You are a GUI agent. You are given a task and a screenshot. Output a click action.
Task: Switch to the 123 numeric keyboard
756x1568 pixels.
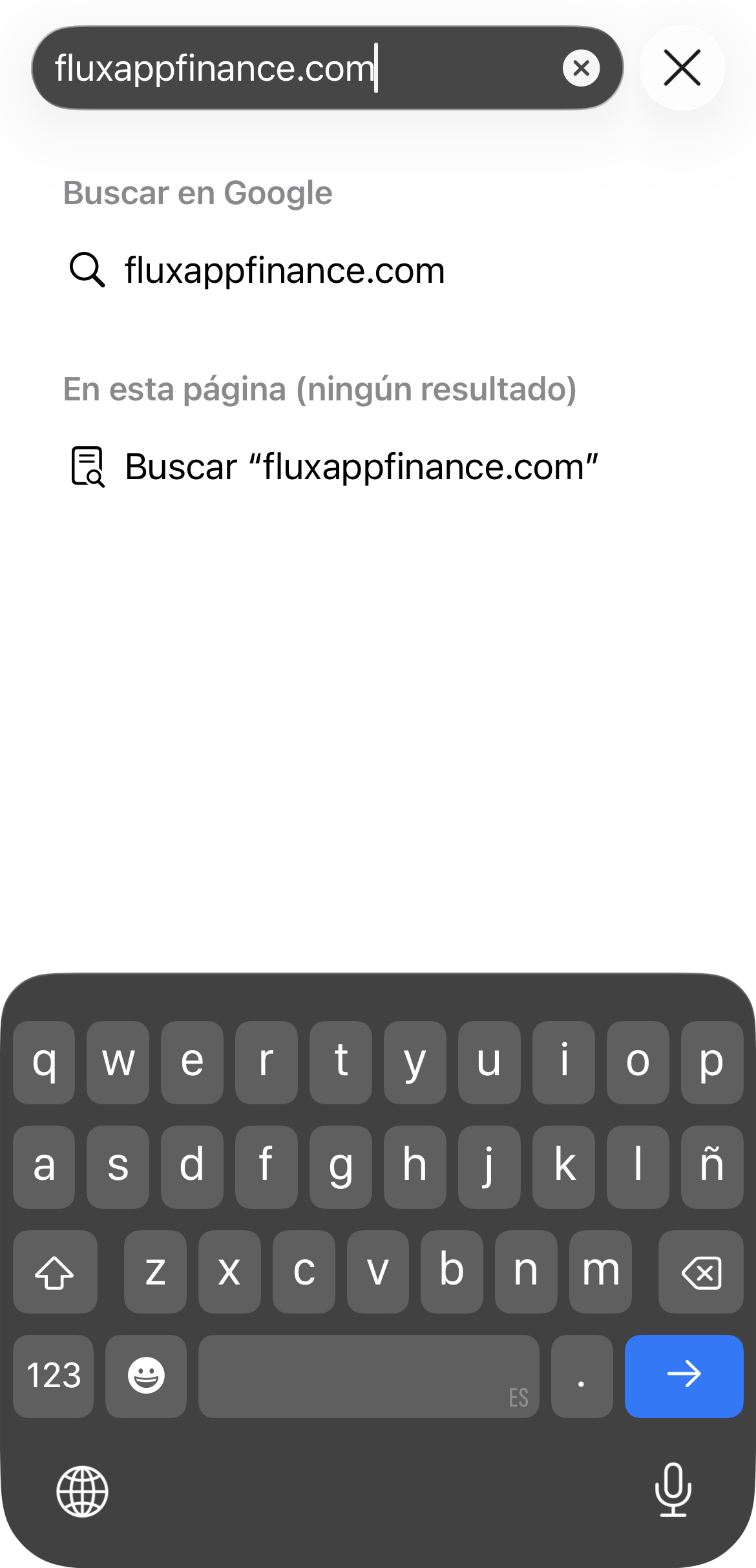(x=54, y=1376)
